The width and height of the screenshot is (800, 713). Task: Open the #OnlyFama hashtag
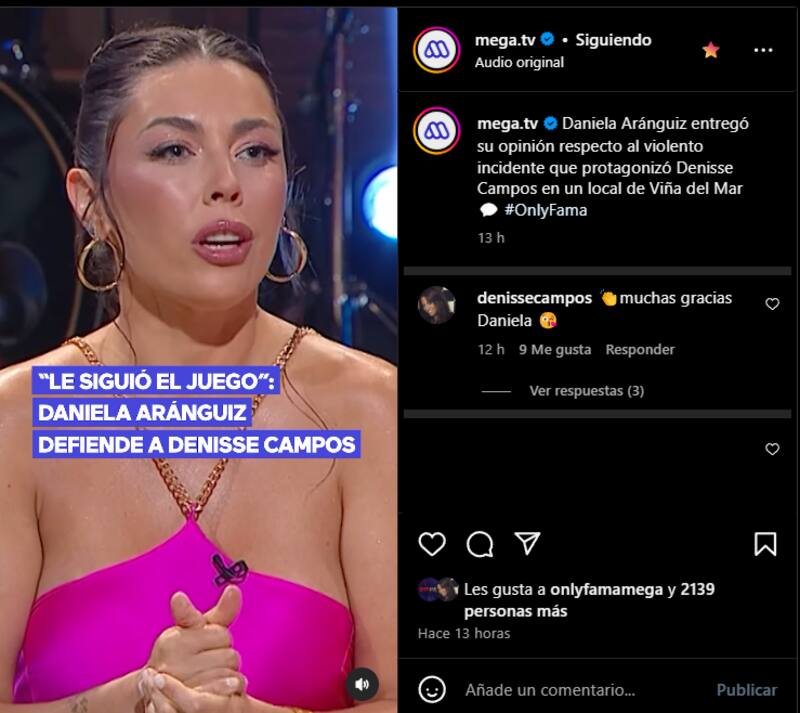545,210
